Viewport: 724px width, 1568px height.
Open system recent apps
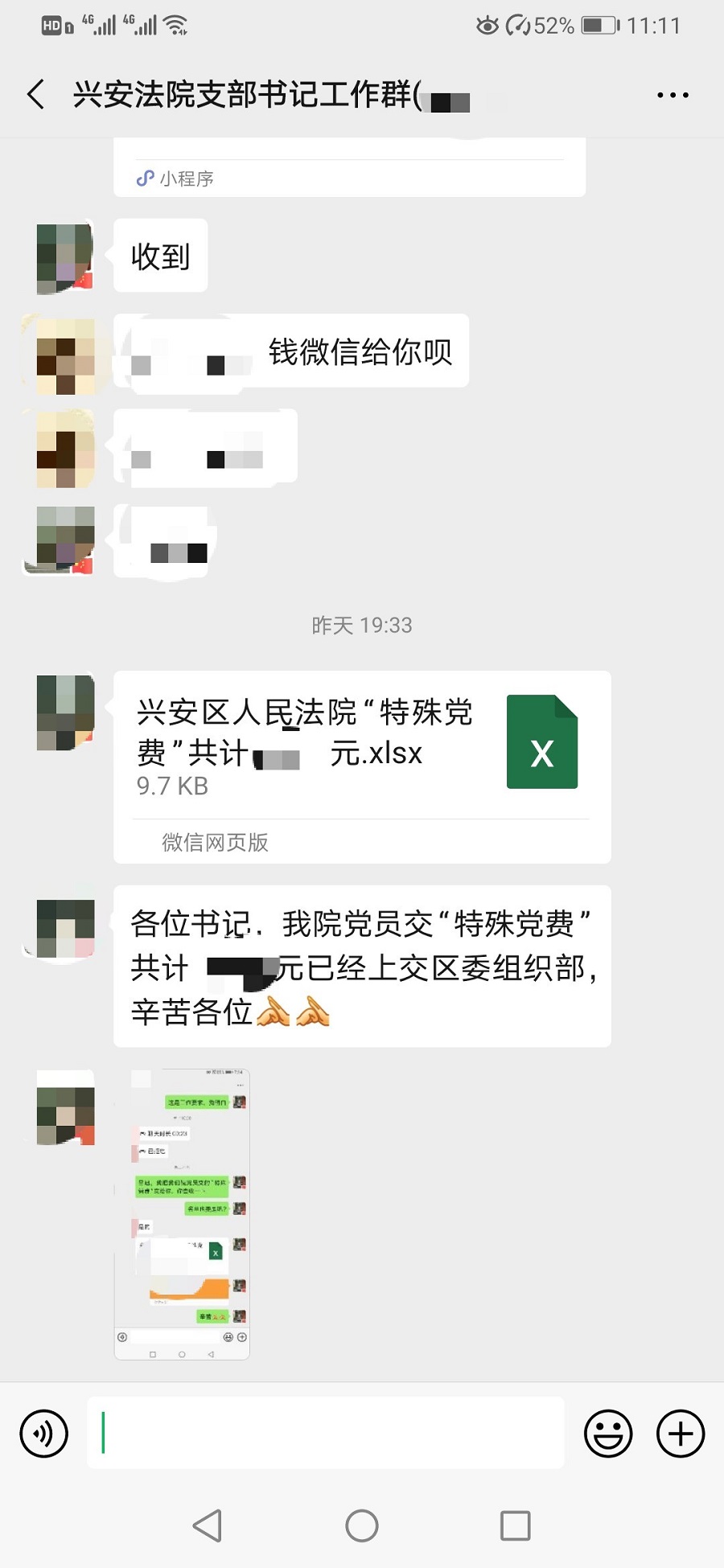[x=515, y=1525]
